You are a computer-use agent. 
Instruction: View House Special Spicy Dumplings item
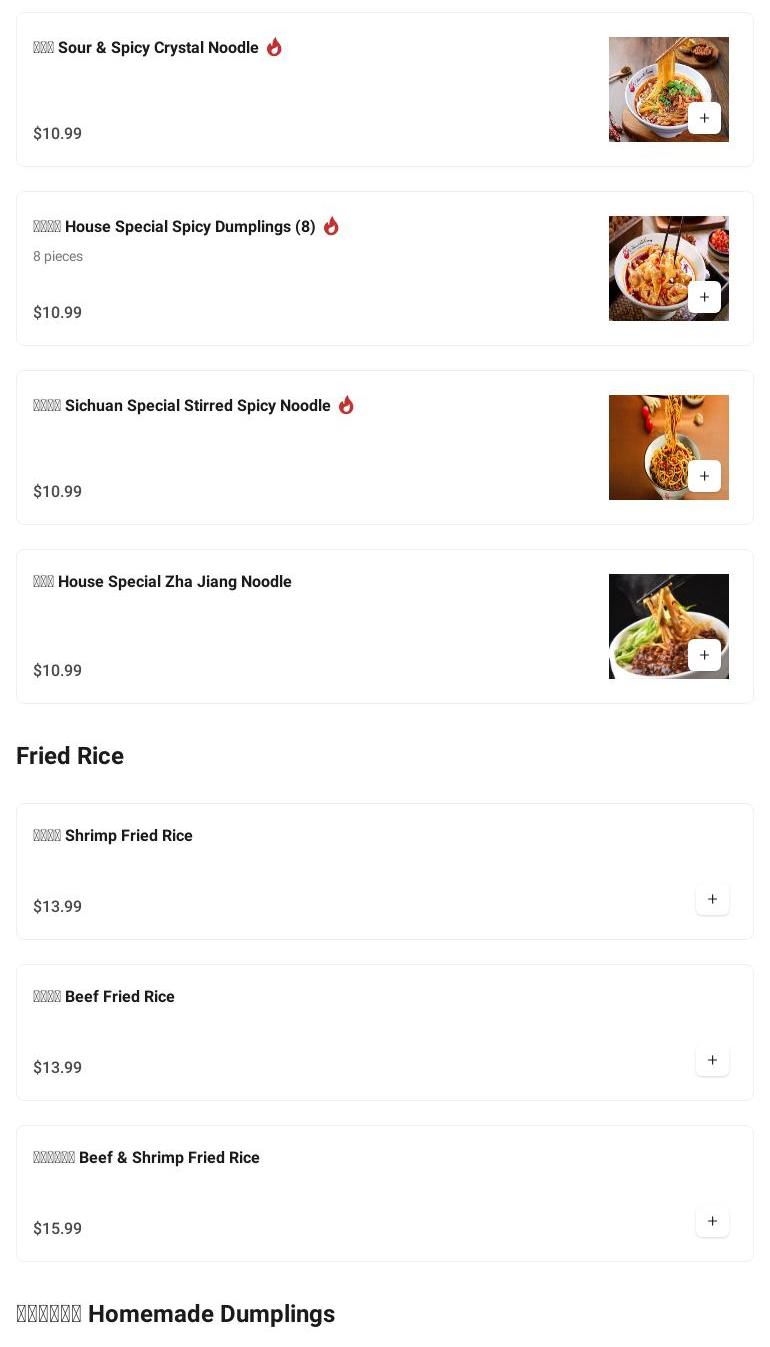[190, 227]
